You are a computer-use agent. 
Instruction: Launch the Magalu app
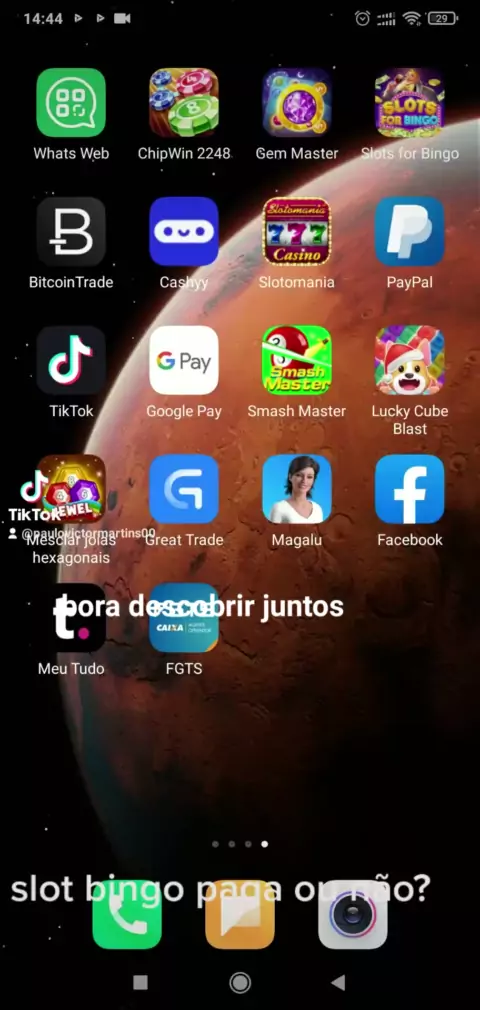[296, 490]
